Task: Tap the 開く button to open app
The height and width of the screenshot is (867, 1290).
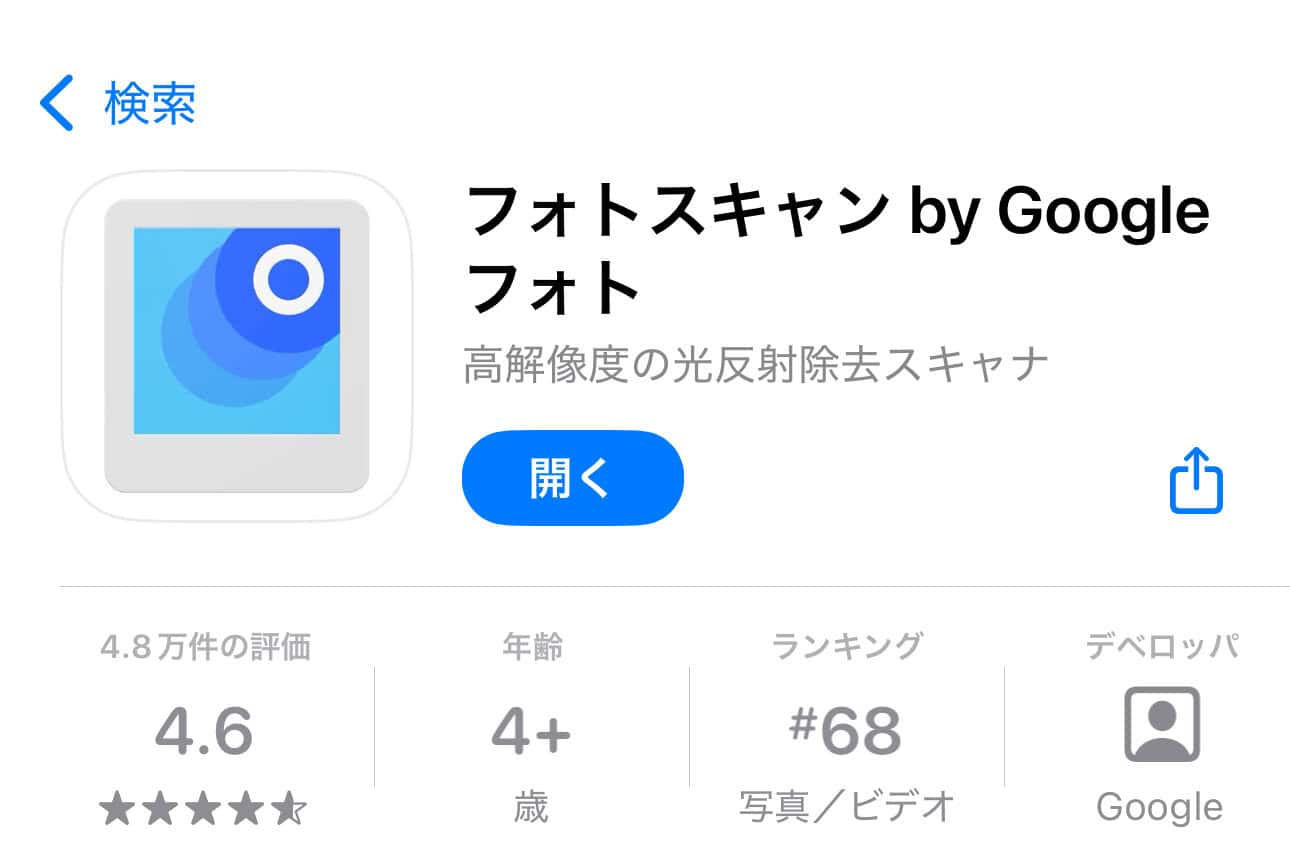Action: pos(572,479)
